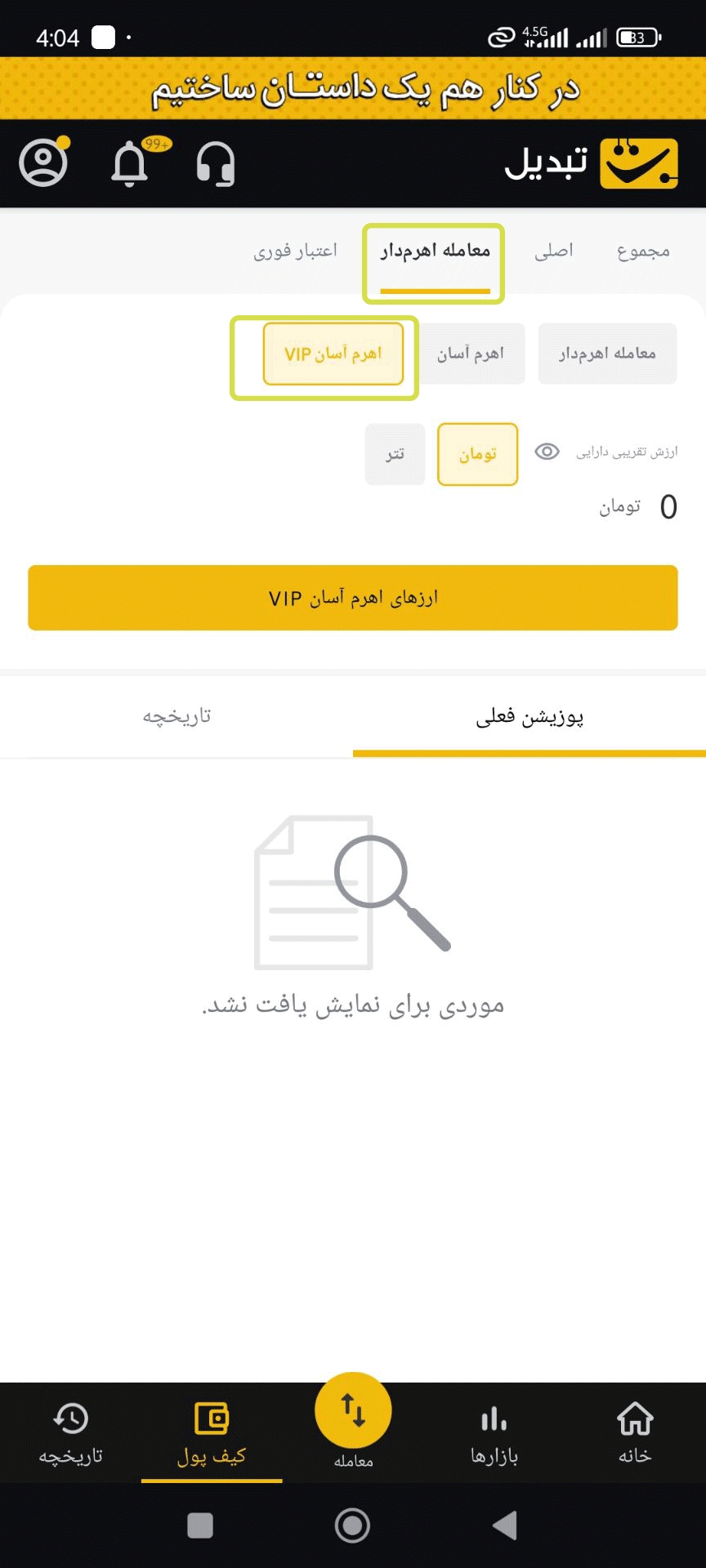Show value in تتر

point(395,454)
